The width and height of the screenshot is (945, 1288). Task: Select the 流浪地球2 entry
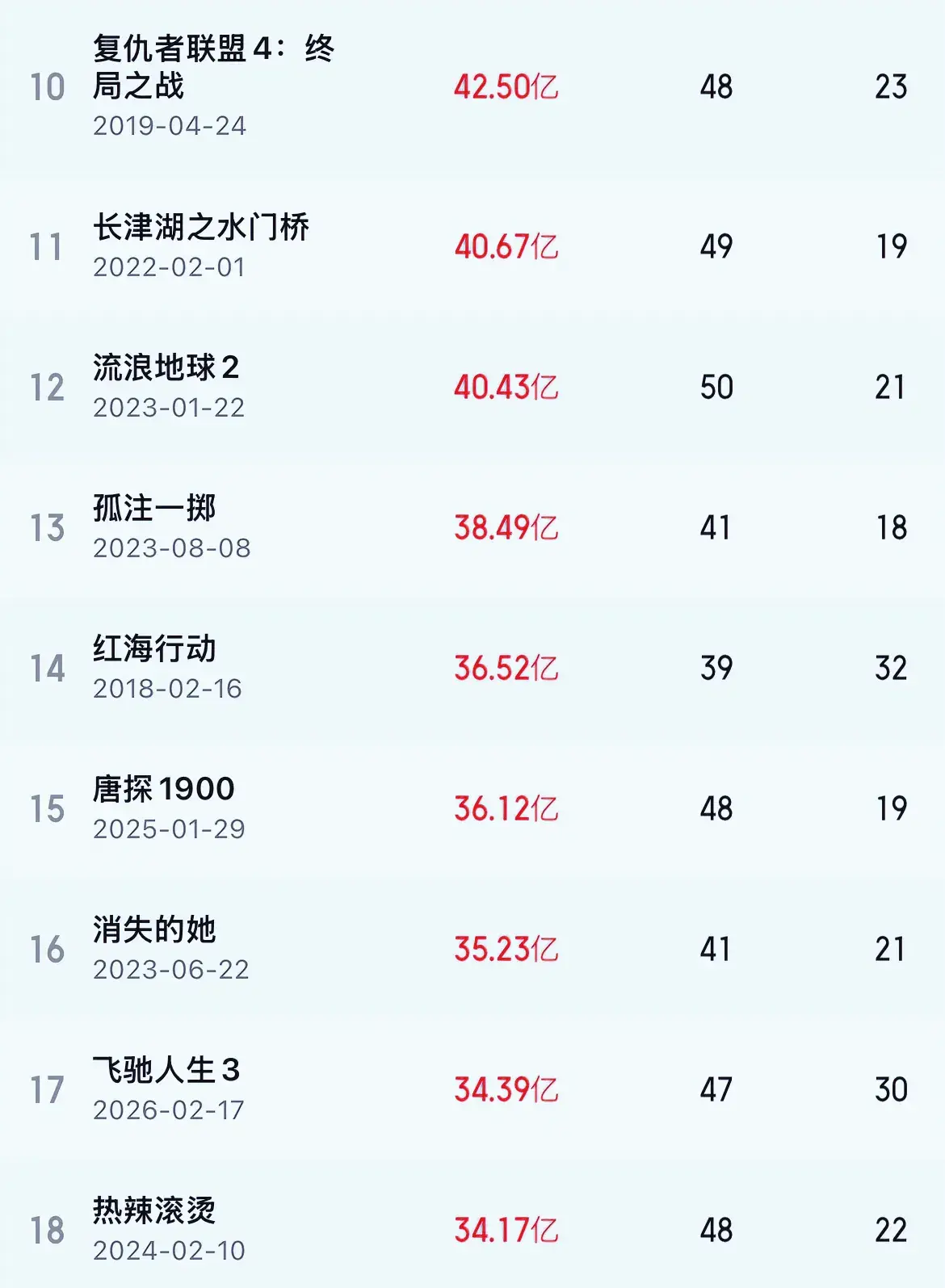click(166, 368)
